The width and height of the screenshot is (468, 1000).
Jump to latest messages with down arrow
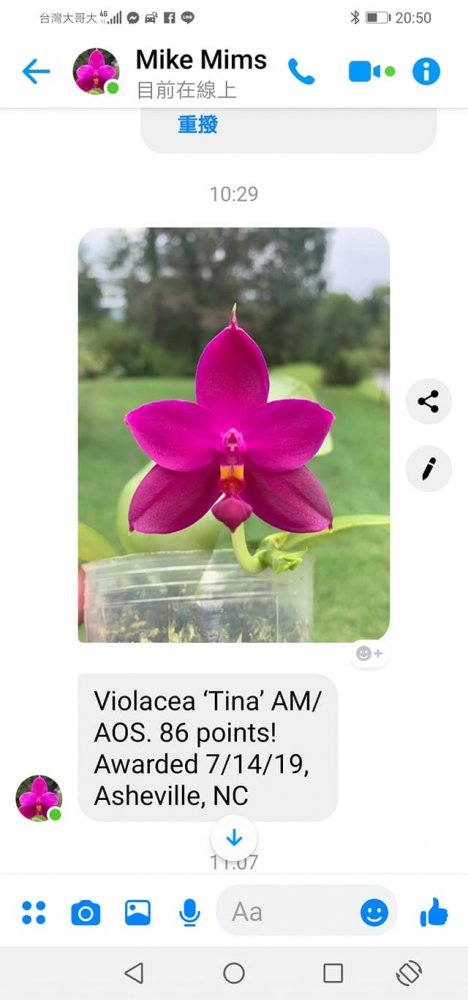234,837
